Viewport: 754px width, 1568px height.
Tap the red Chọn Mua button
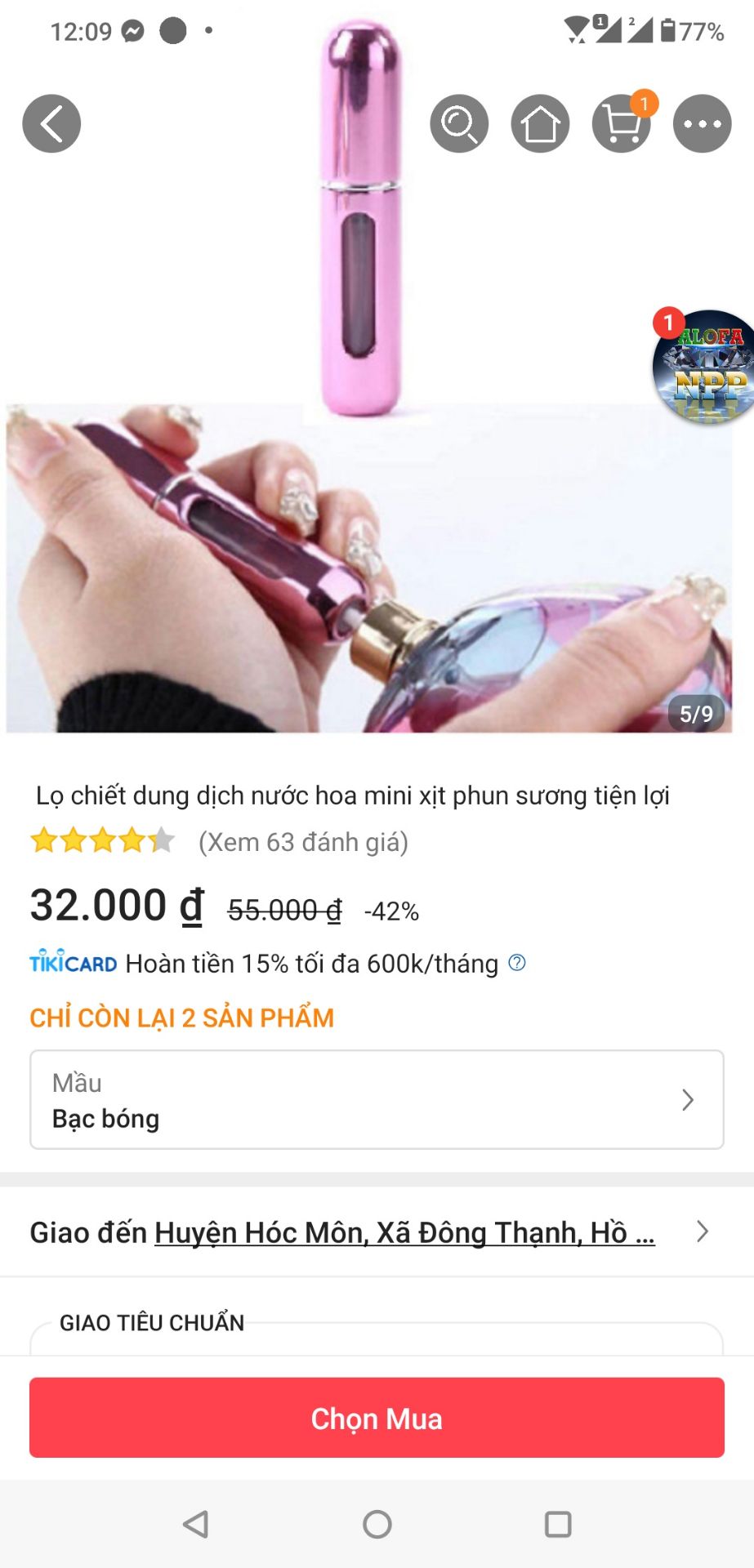[377, 1418]
